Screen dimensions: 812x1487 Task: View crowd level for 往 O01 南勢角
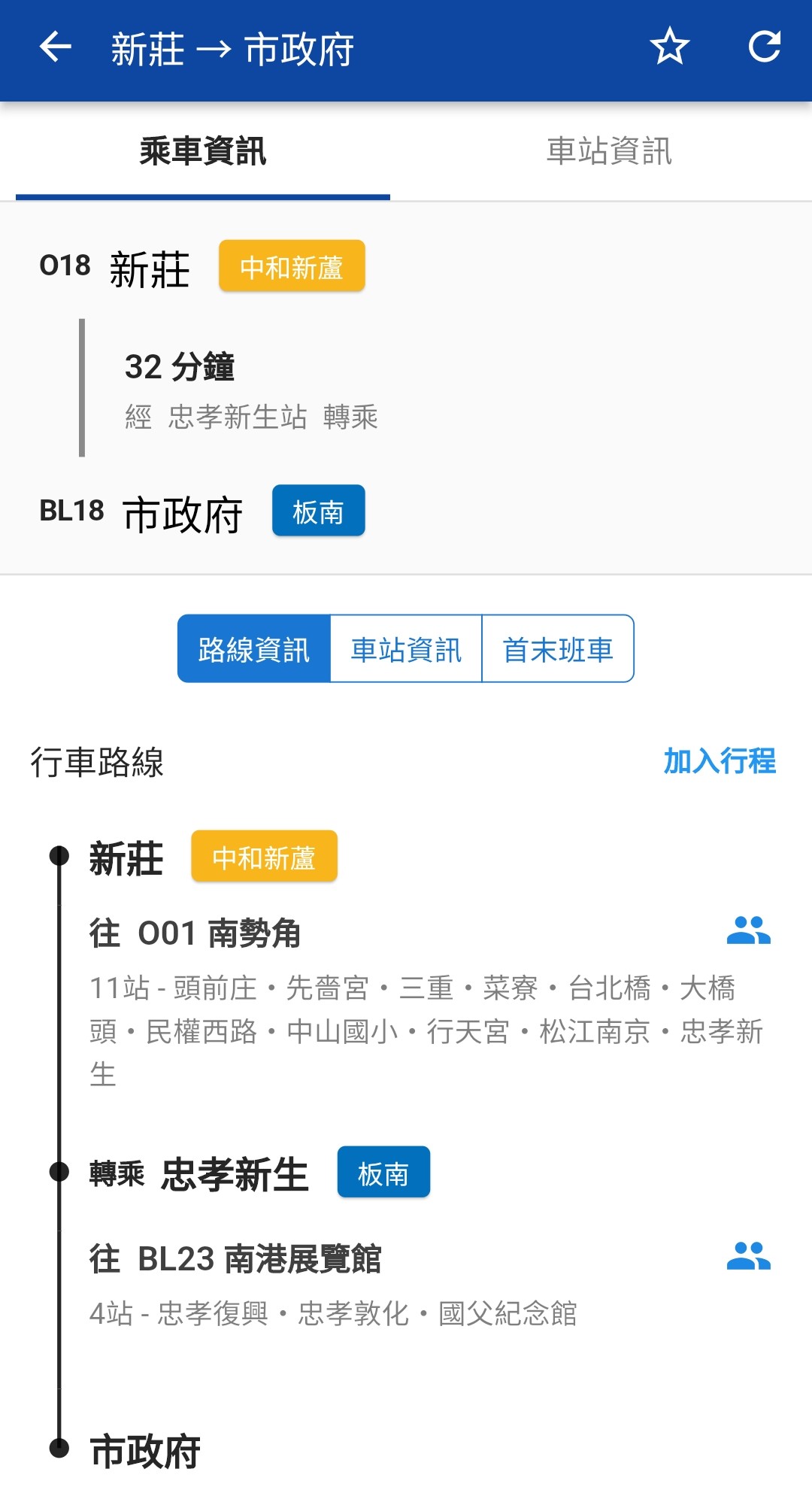click(x=748, y=930)
